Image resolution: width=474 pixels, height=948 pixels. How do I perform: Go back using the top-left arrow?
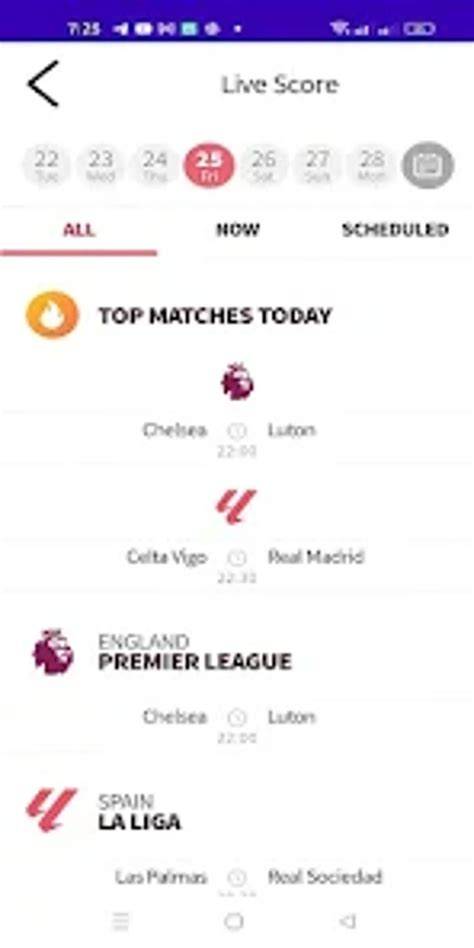[43, 84]
